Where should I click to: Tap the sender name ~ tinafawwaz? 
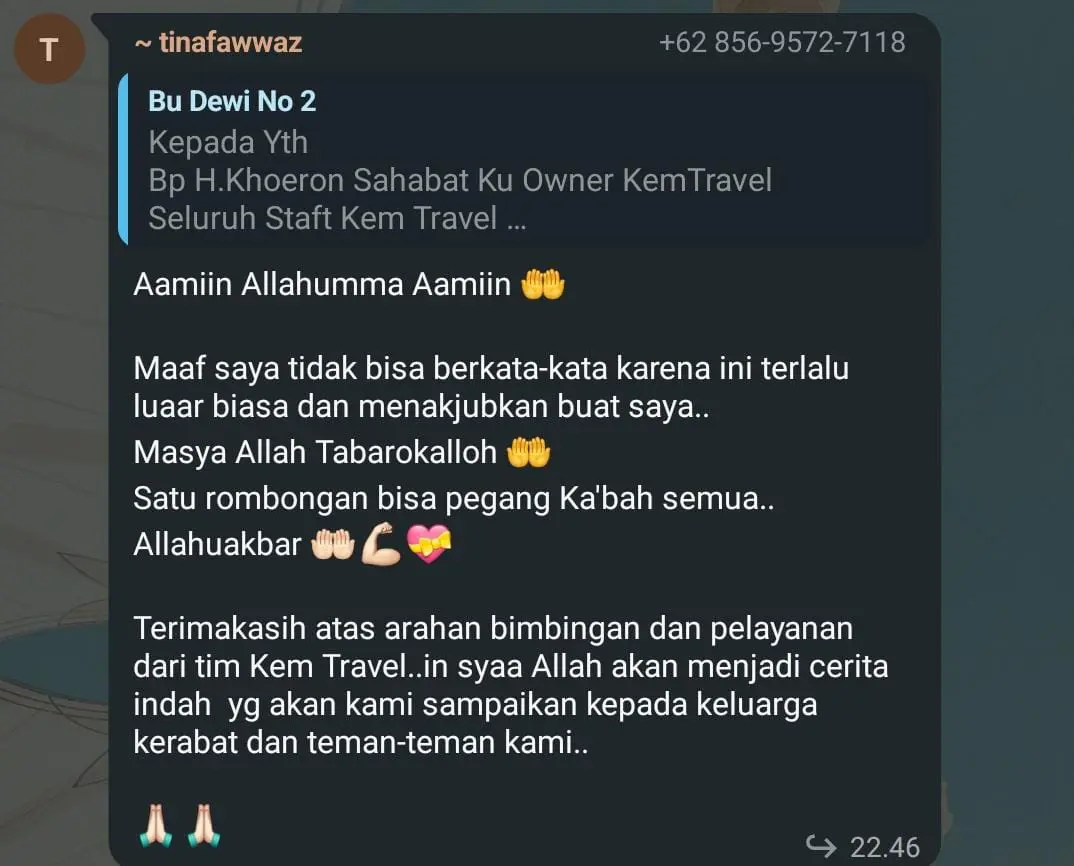(217, 42)
